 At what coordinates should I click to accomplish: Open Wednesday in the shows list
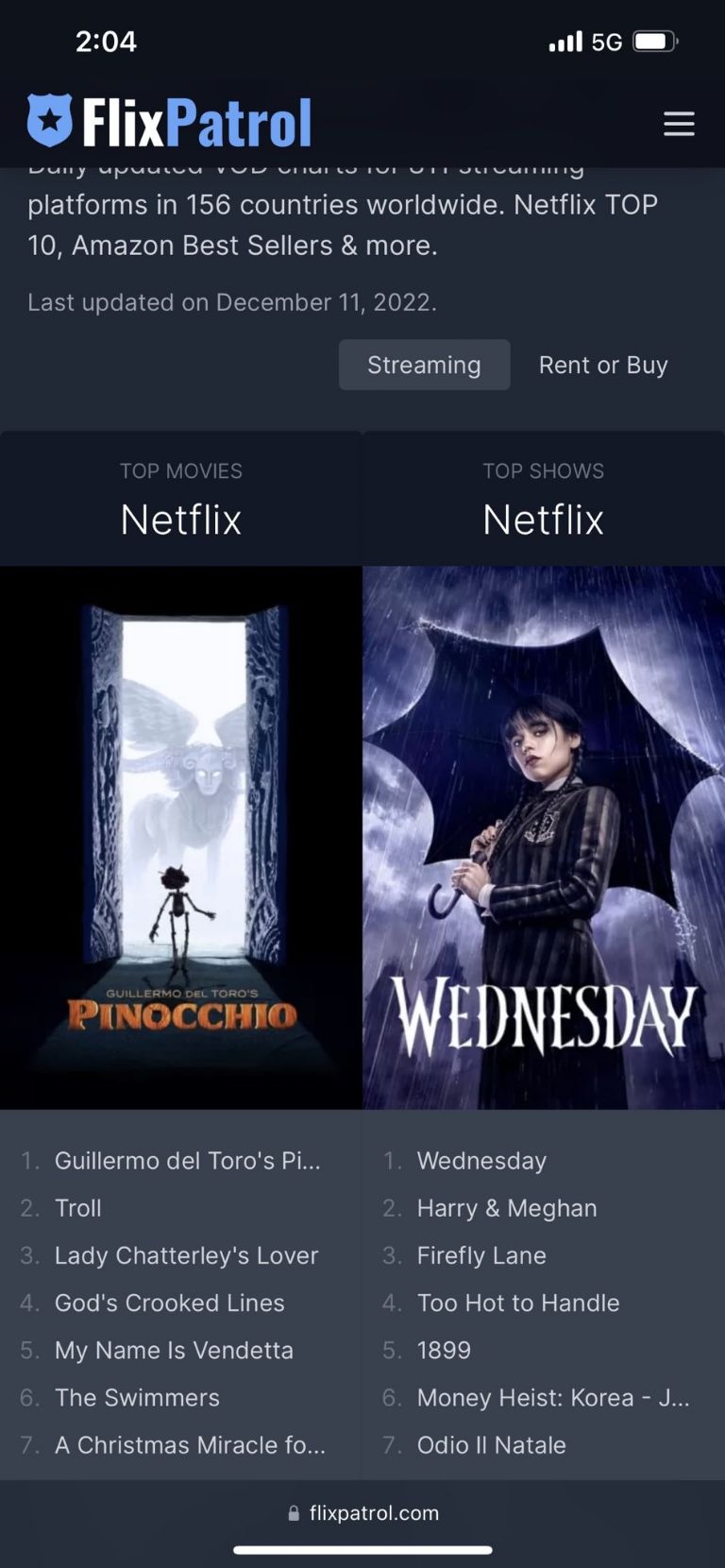click(481, 1160)
